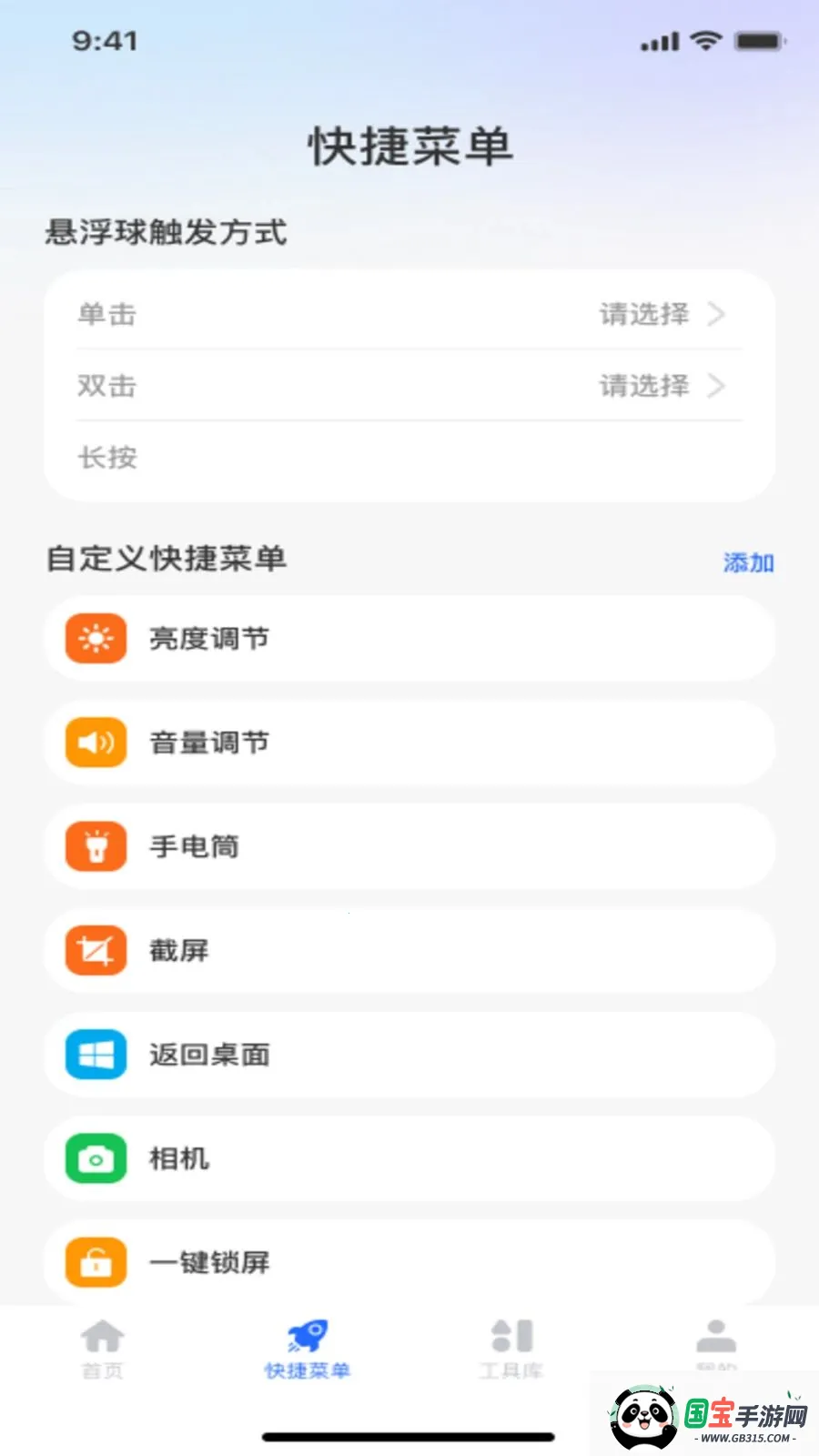Open the 长按 trigger row
The height and width of the screenshot is (1456, 819).
409,457
